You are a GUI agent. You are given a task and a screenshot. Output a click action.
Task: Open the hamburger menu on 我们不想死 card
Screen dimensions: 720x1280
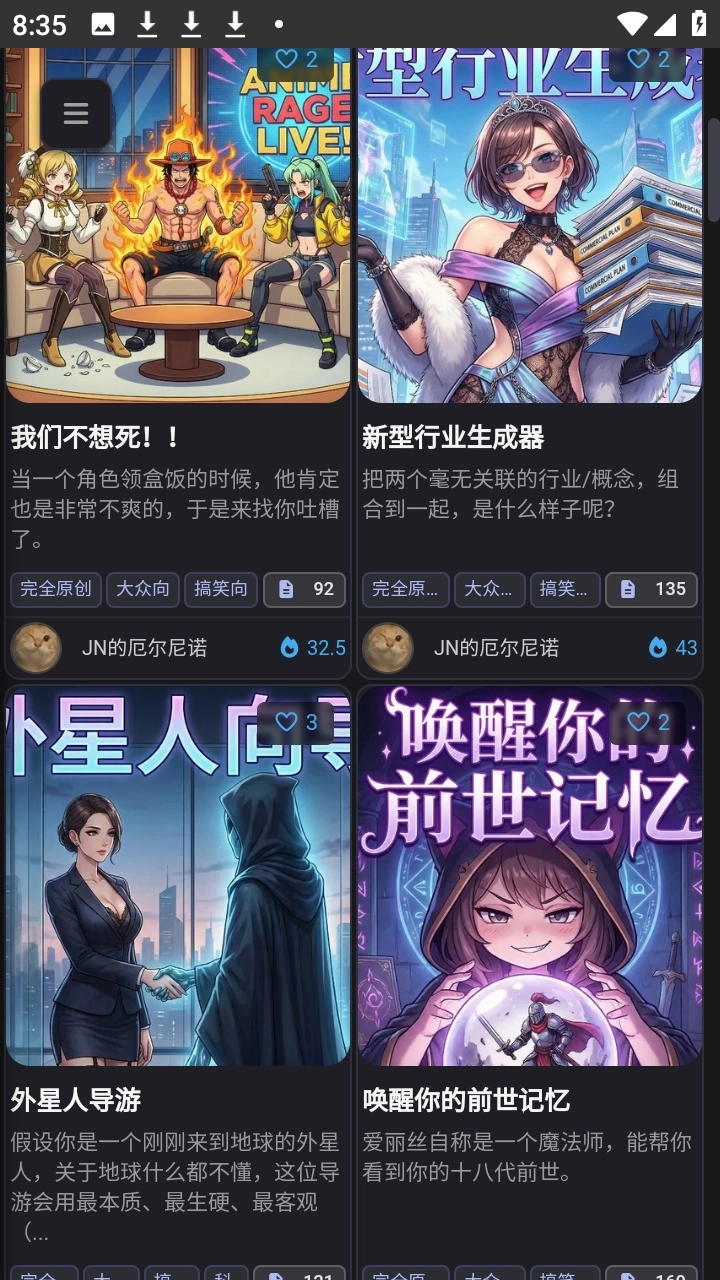click(75, 113)
